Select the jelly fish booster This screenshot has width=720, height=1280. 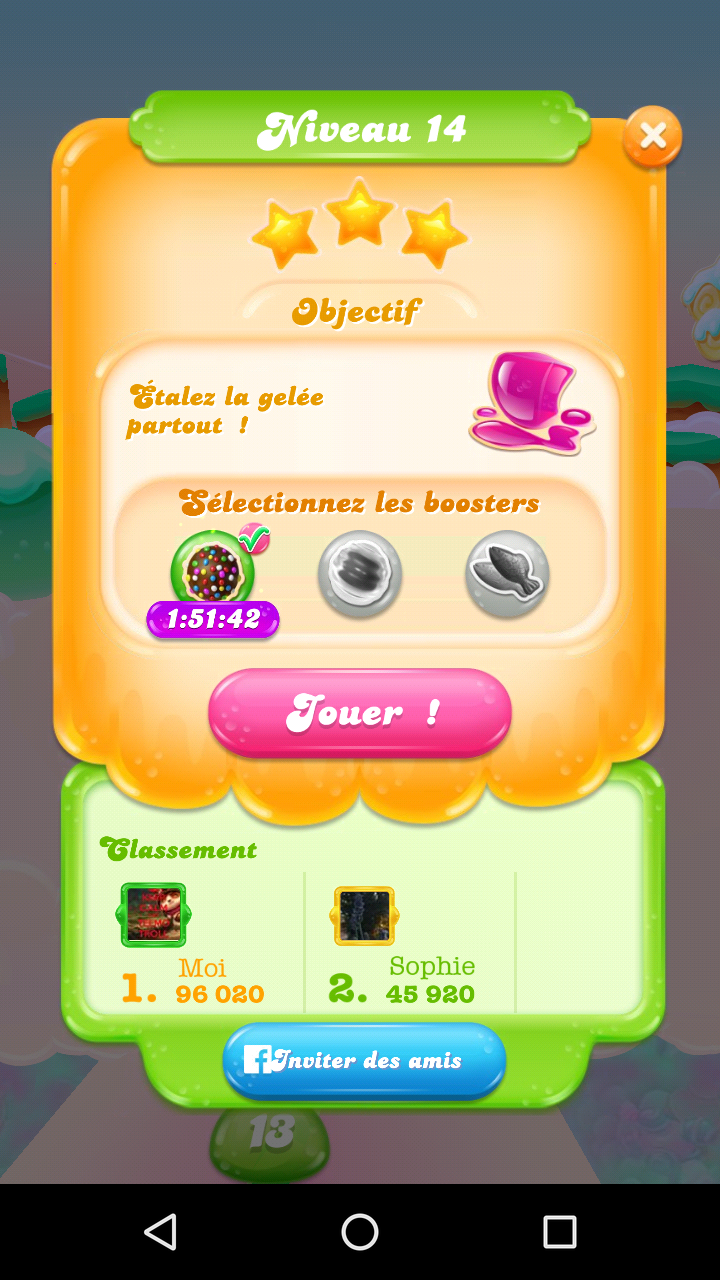tap(507, 574)
